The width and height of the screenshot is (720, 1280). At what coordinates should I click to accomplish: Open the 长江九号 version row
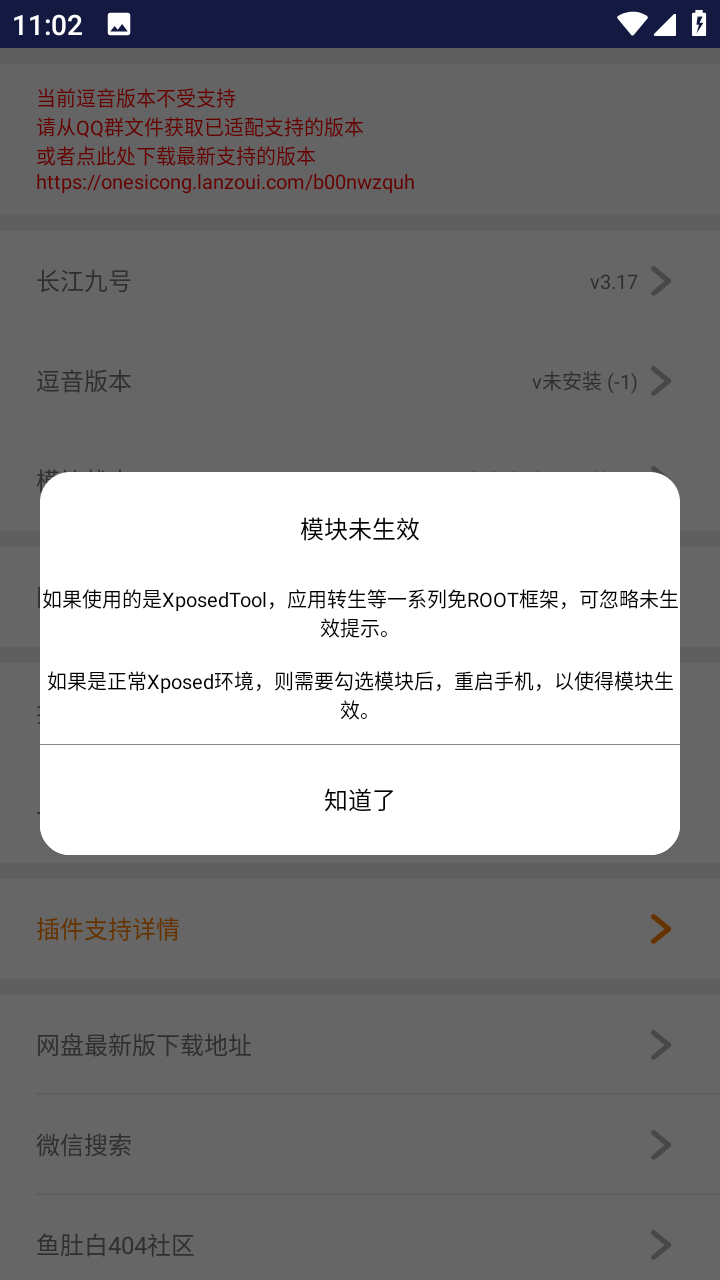point(360,281)
